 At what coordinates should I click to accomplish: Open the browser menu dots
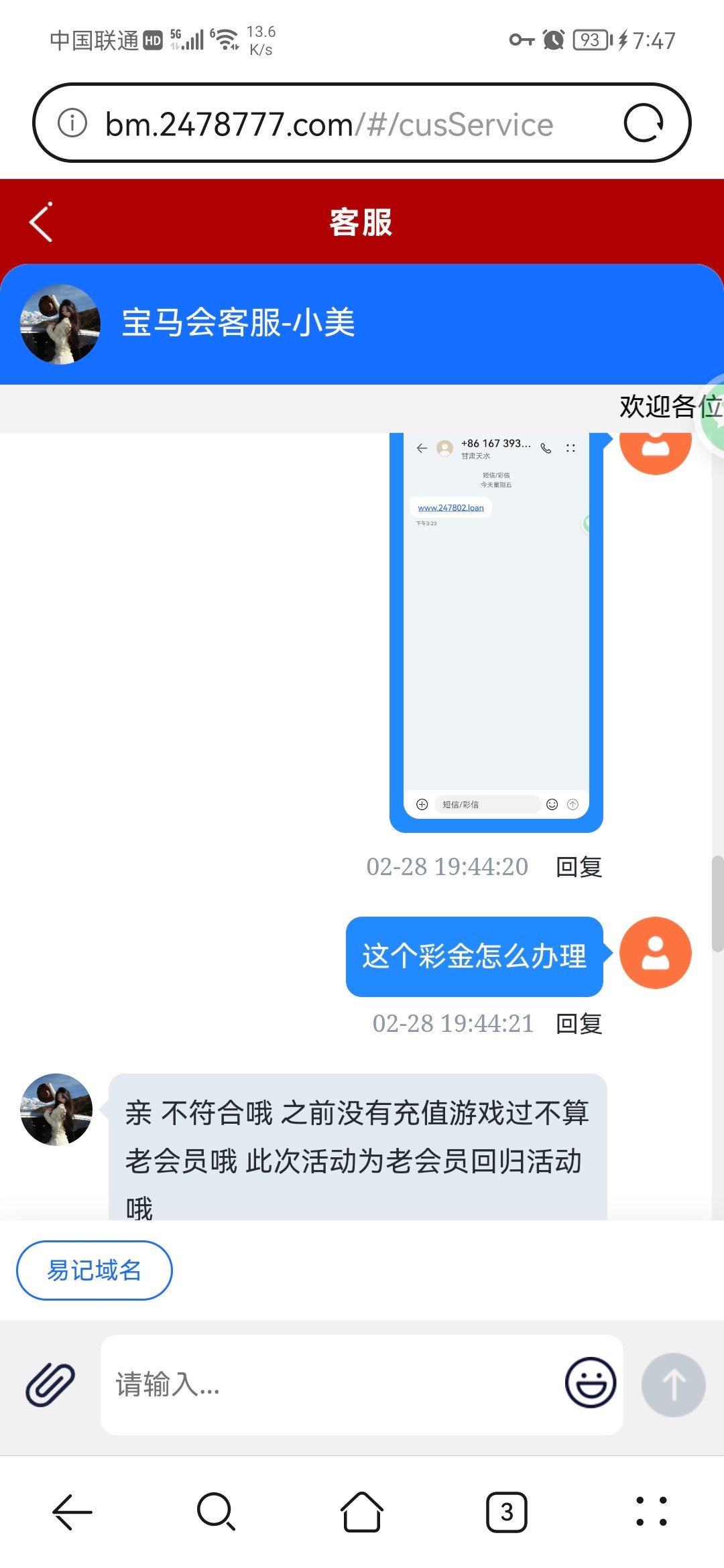tap(651, 1512)
